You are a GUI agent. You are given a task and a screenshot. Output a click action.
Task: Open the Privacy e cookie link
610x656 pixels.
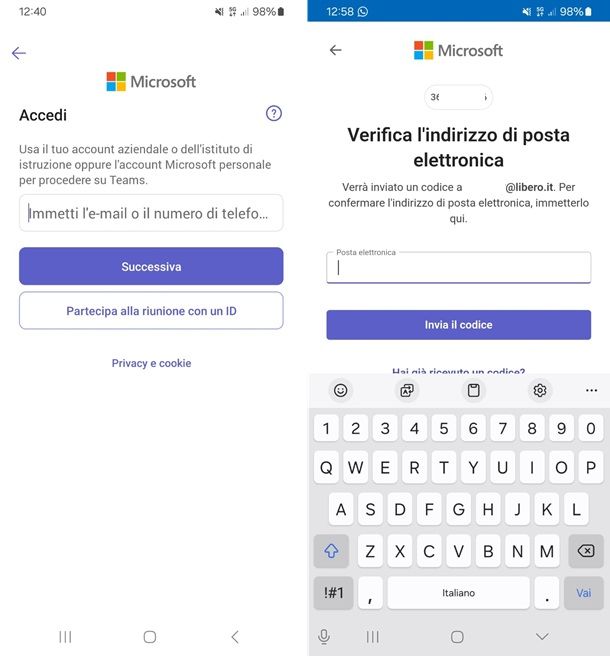point(151,363)
